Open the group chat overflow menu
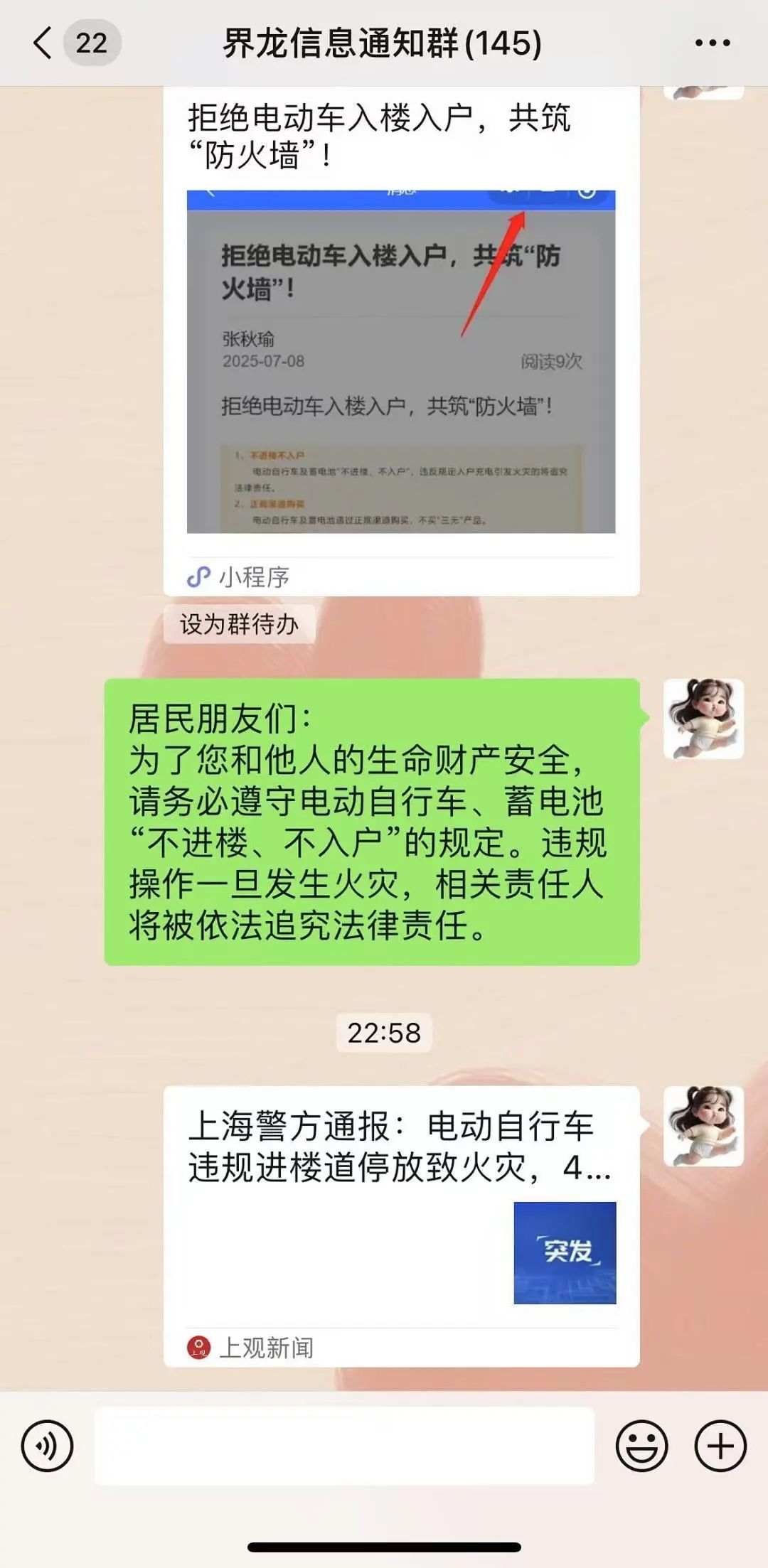768x1568 pixels. 712,43
